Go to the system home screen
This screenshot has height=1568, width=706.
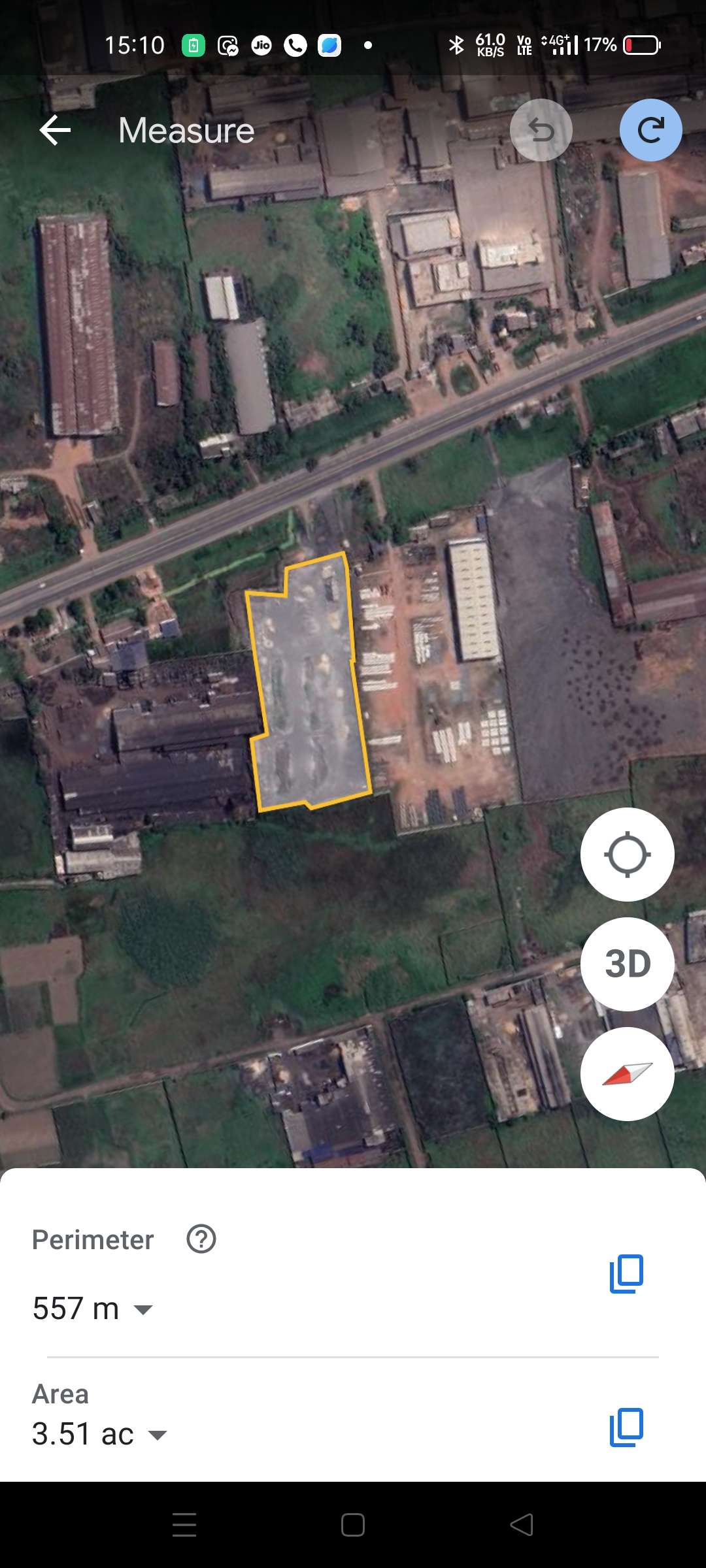tap(353, 1525)
